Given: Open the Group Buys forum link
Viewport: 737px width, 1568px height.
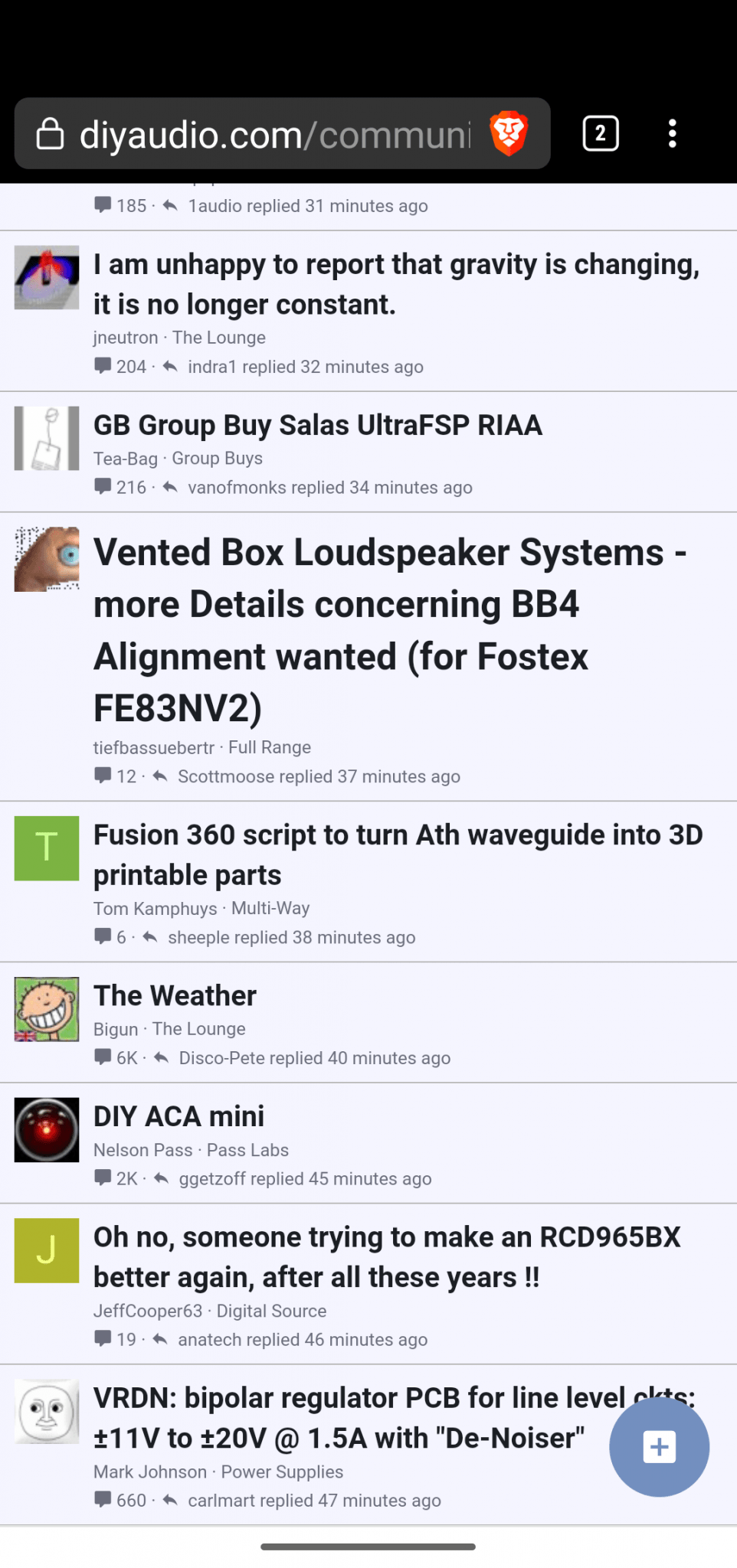Looking at the screenshot, I should point(217,459).
